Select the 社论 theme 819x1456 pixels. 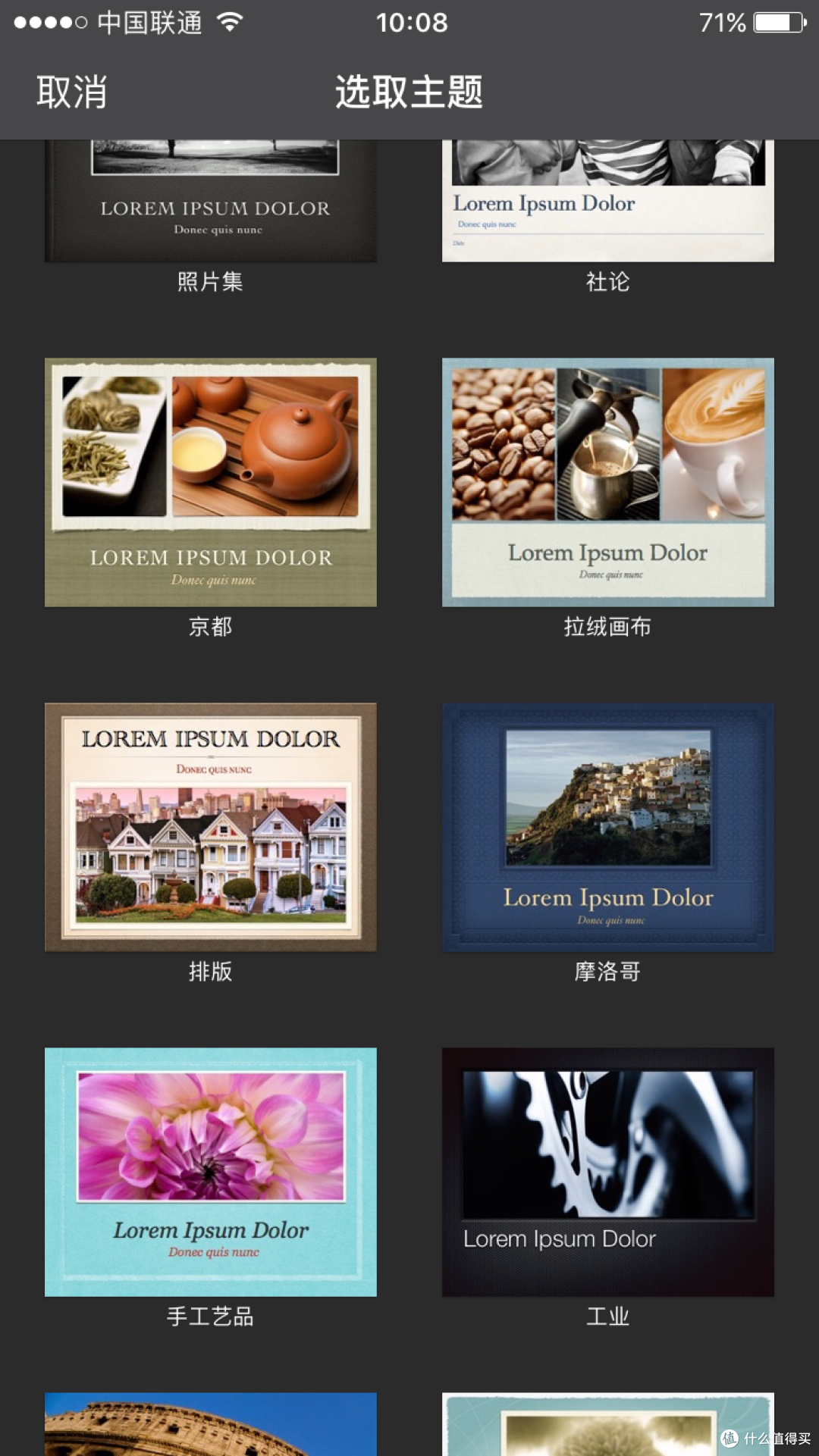[608, 201]
